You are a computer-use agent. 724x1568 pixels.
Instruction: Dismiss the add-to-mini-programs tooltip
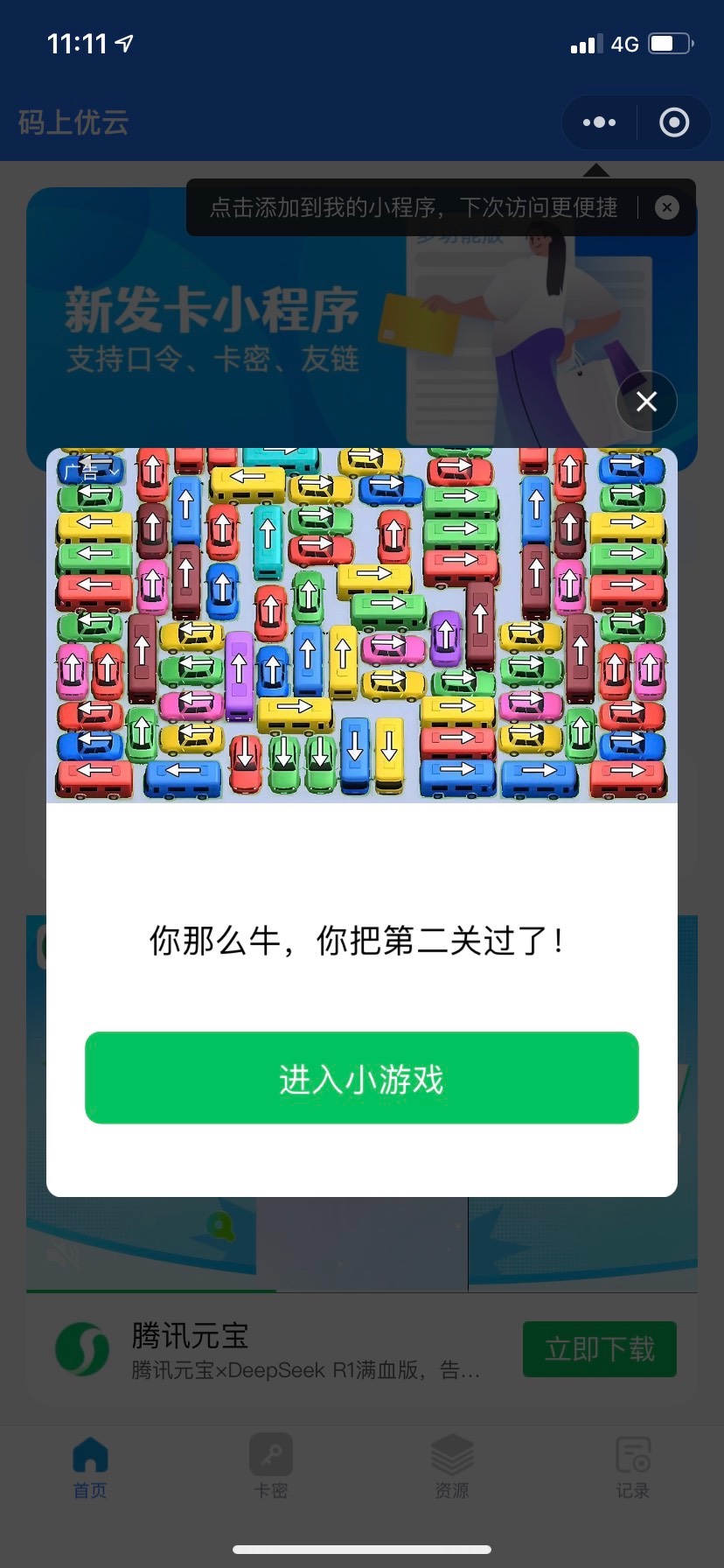[x=667, y=207]
